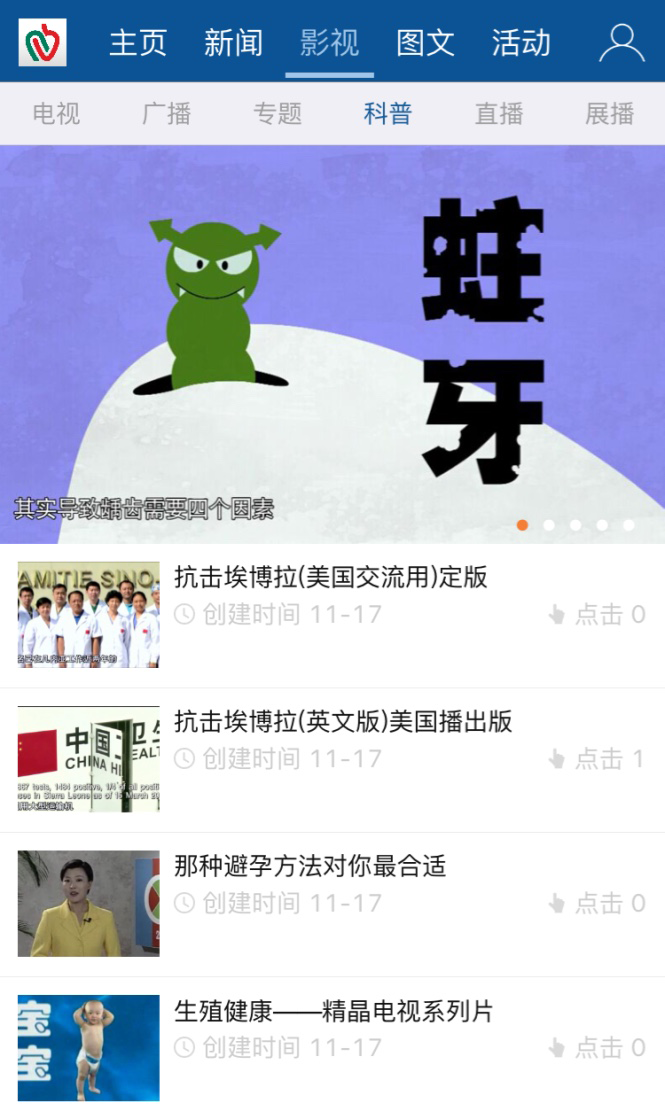Open the user profile icon
The height and width of the screenshot is (1110, 665).
[x=621, y=43]
